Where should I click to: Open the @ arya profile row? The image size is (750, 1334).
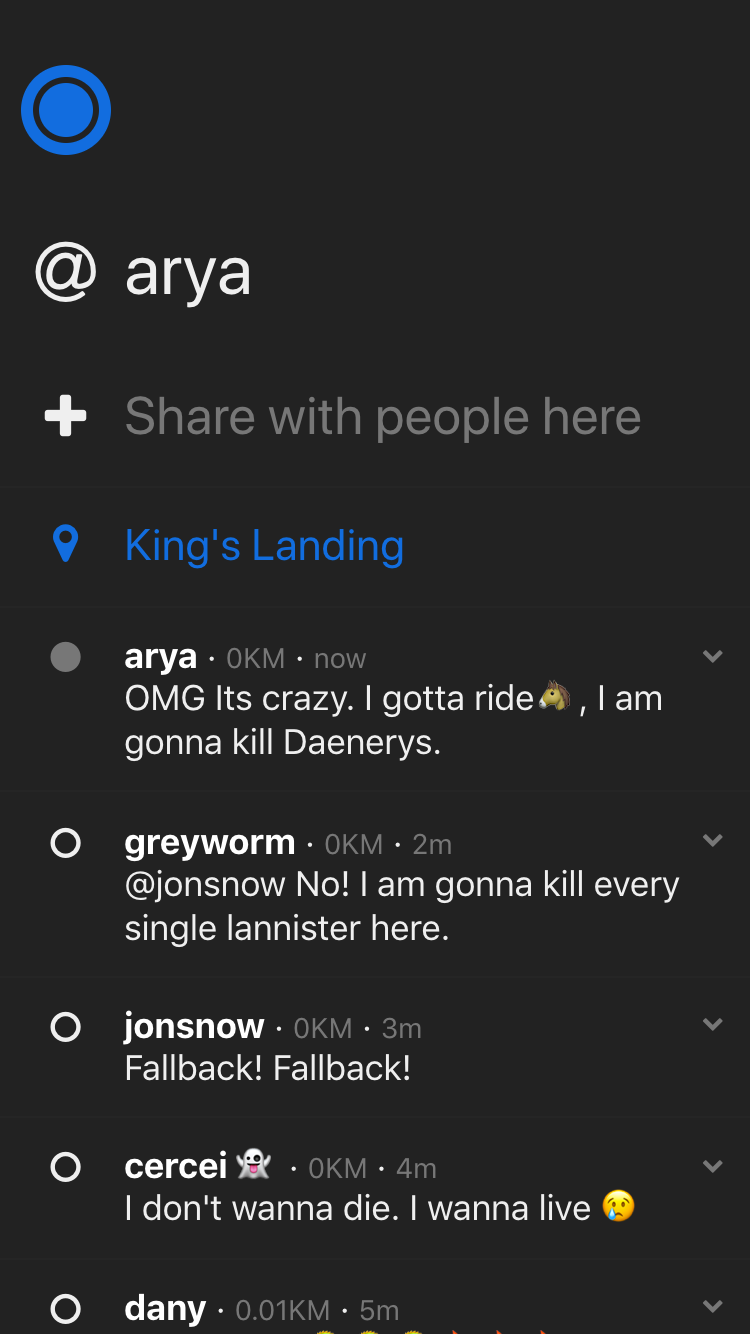[x=187, y=273]
